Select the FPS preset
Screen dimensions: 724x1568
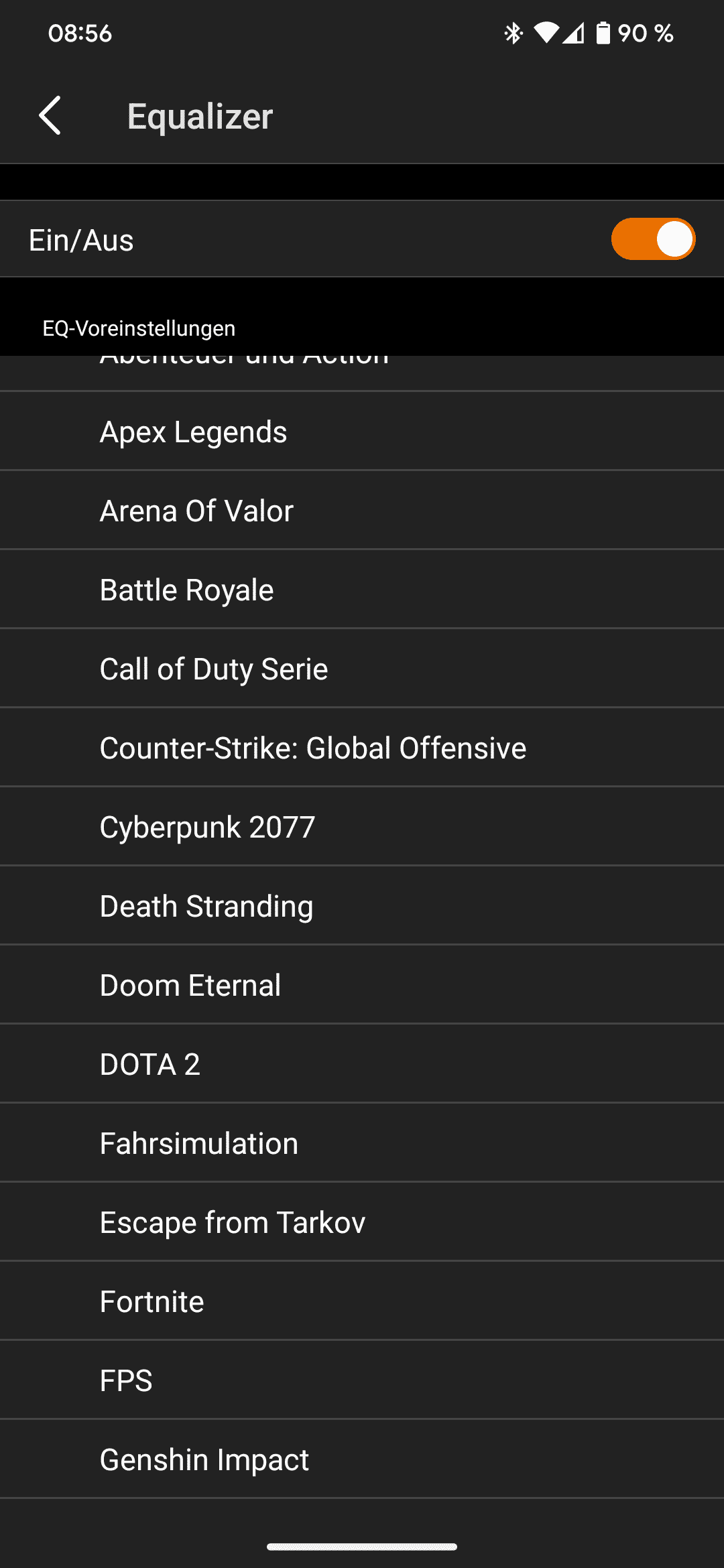pyautogui.click(x=126, y=1380)
